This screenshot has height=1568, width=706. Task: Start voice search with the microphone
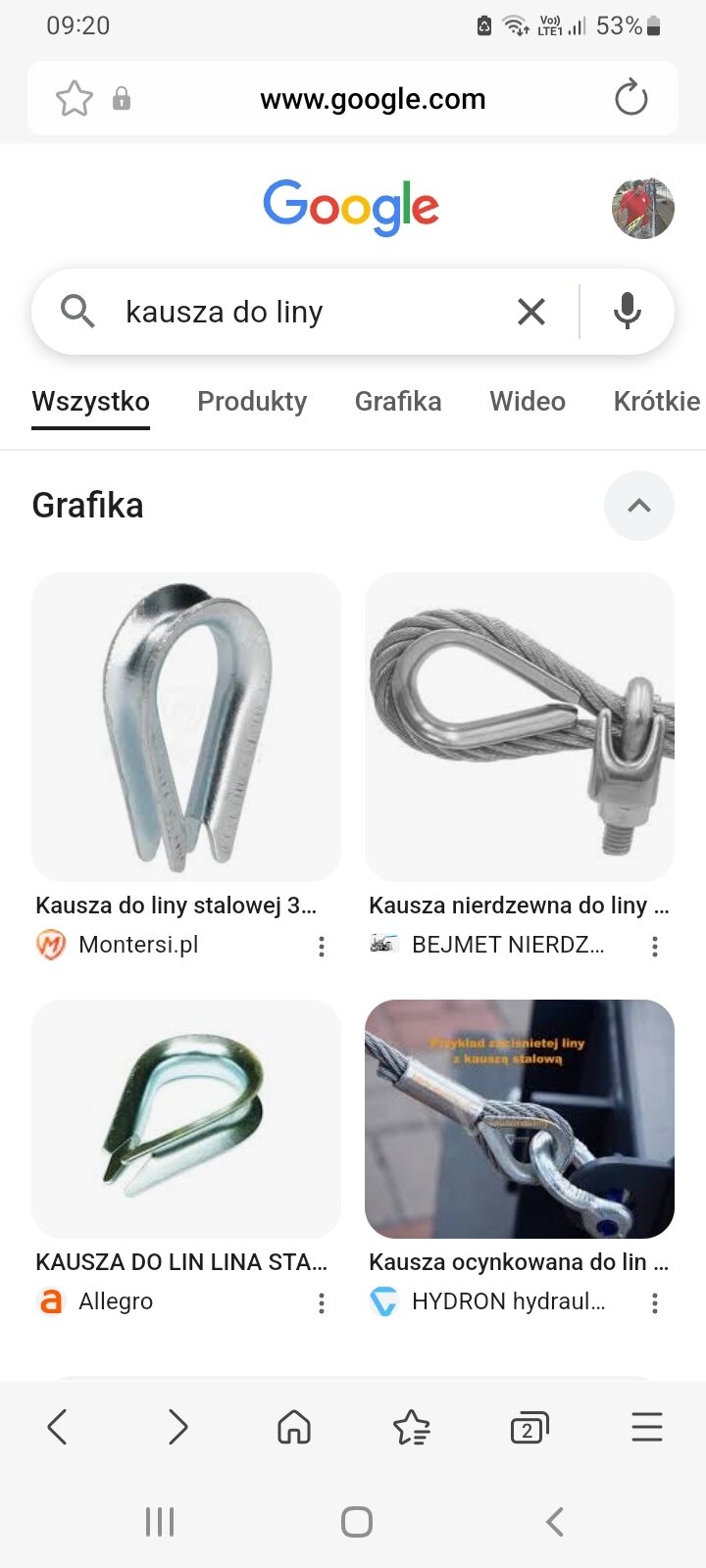click(x=628, y=312)
